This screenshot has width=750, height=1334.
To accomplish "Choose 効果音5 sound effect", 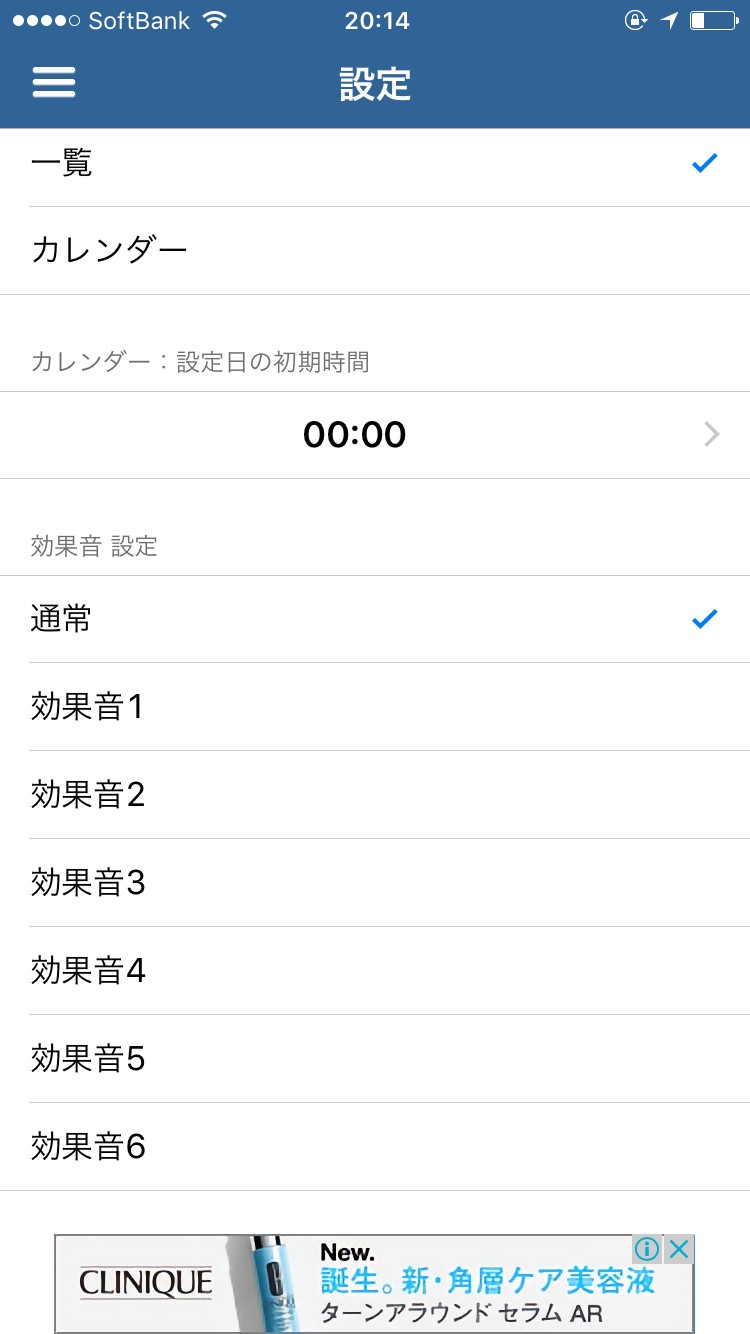I will point(375,1059).
